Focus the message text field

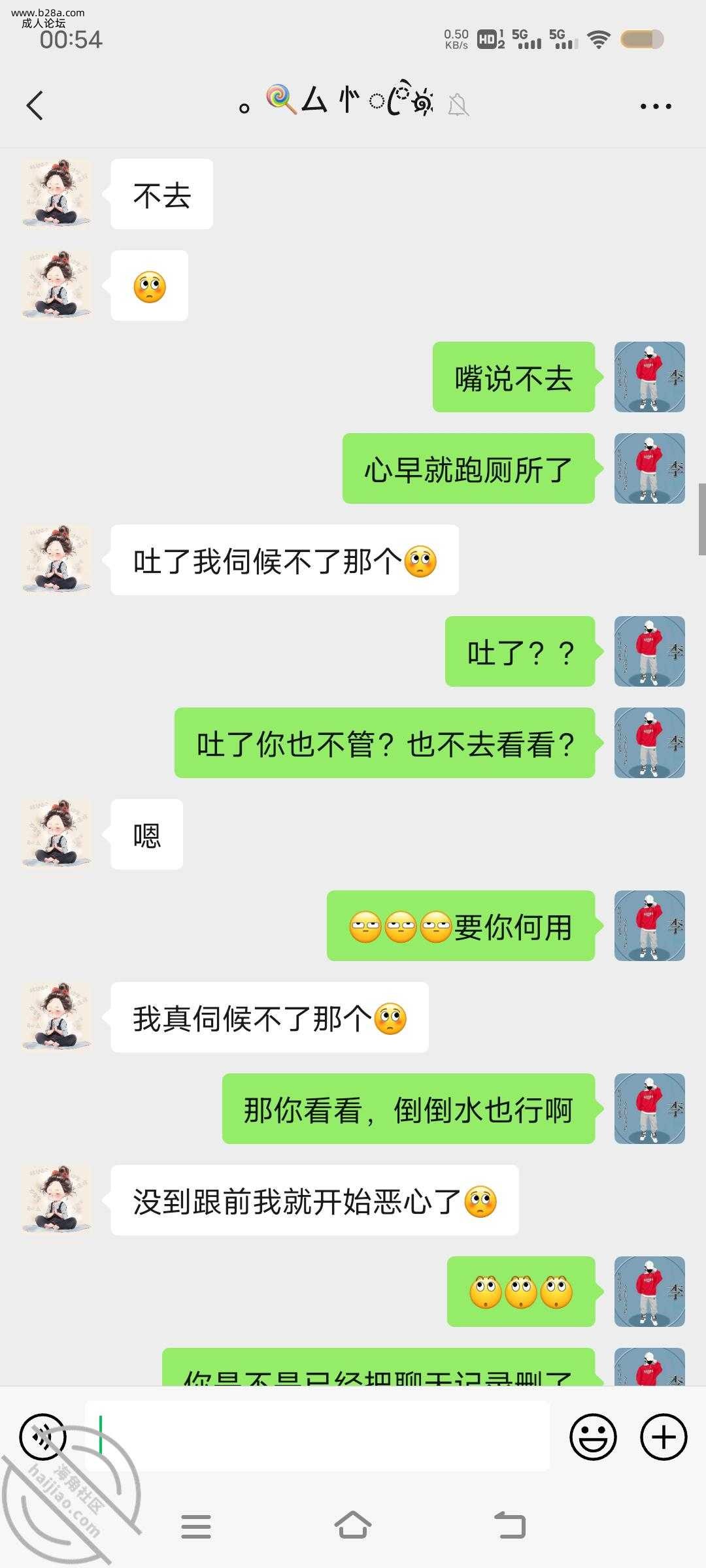click(x=317, y=1436)
